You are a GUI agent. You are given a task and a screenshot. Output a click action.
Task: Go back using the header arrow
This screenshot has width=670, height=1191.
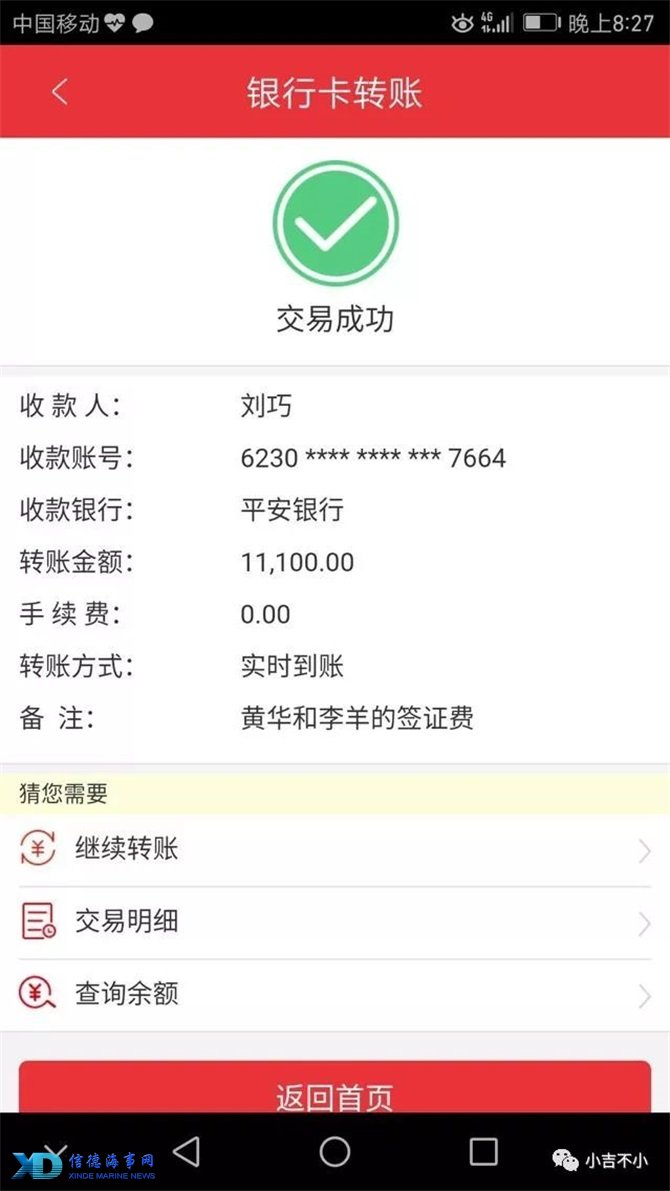click(x=59, y=92)
